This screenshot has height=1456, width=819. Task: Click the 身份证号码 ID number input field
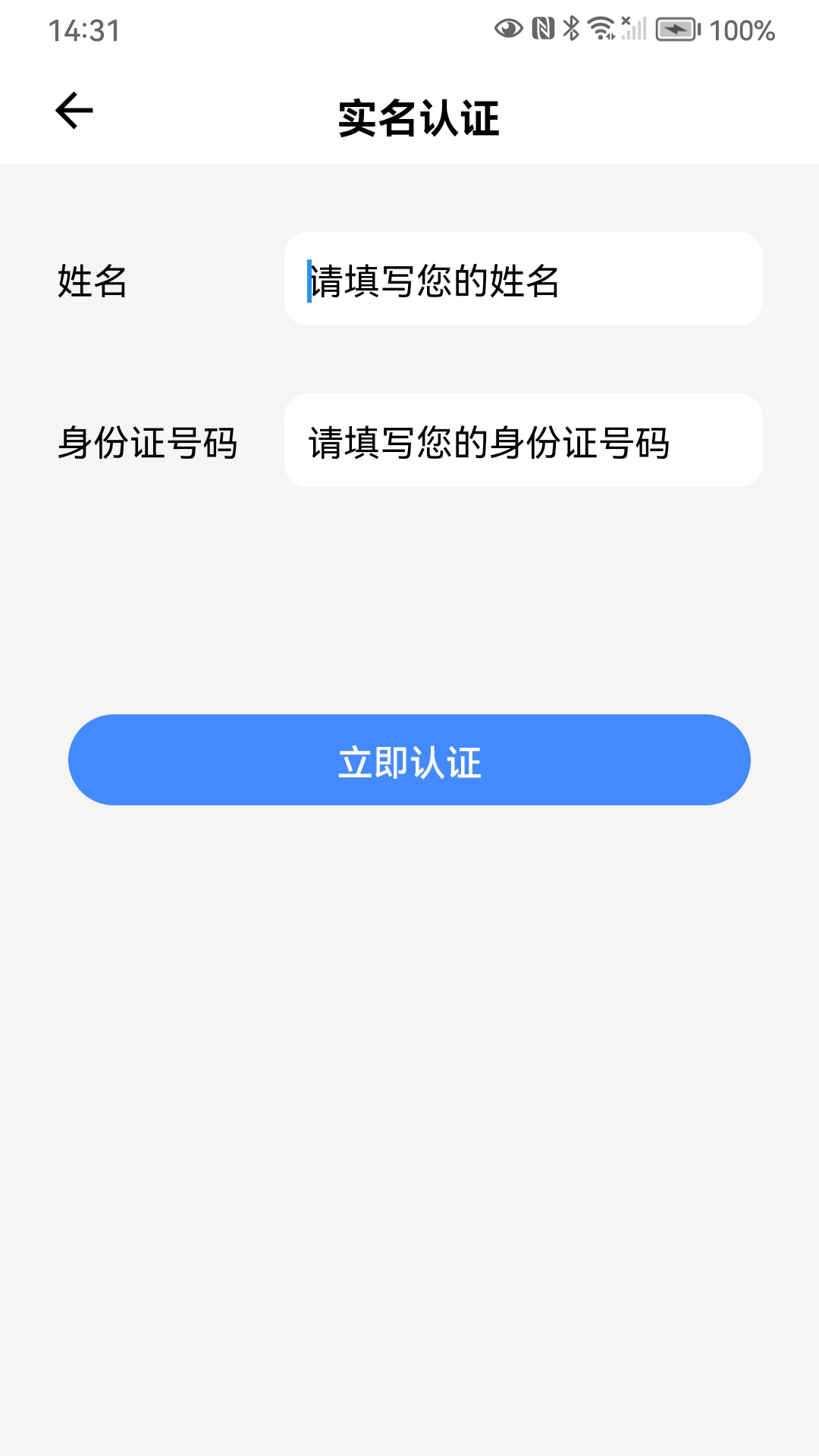(x=525, y=438)
